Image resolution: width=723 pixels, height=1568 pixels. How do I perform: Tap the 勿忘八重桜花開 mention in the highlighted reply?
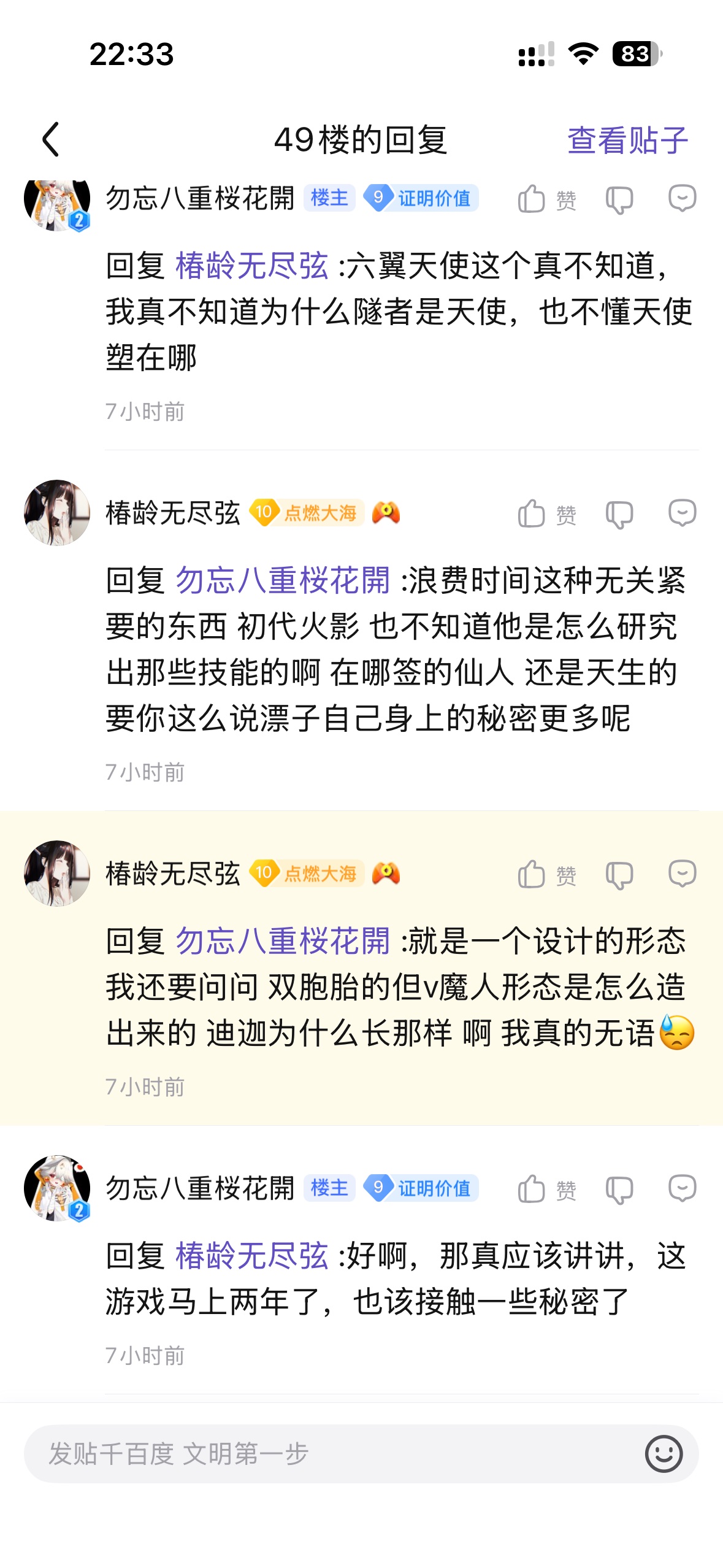click(x=283, y=941)
